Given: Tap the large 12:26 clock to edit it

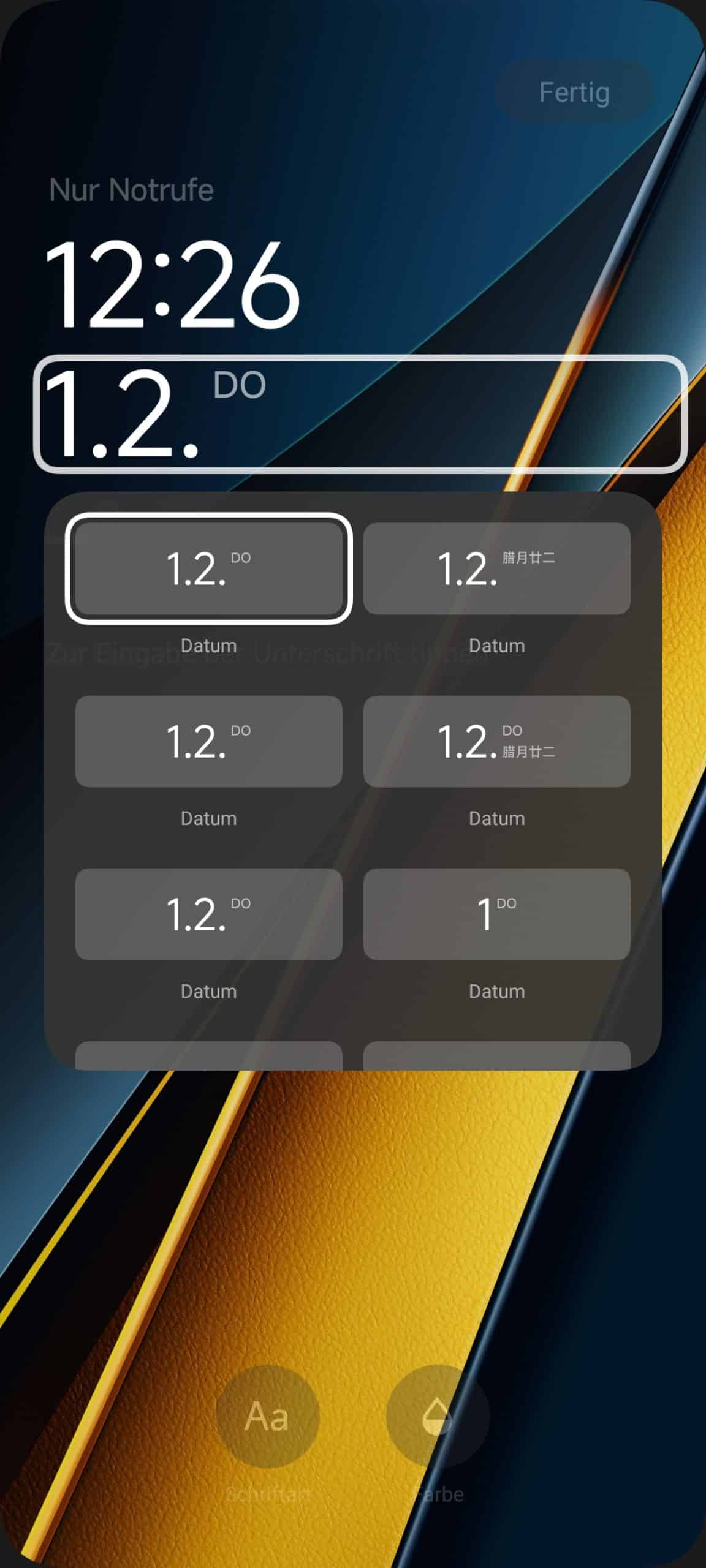Looking at the screenshot, I should coord(172,284).
